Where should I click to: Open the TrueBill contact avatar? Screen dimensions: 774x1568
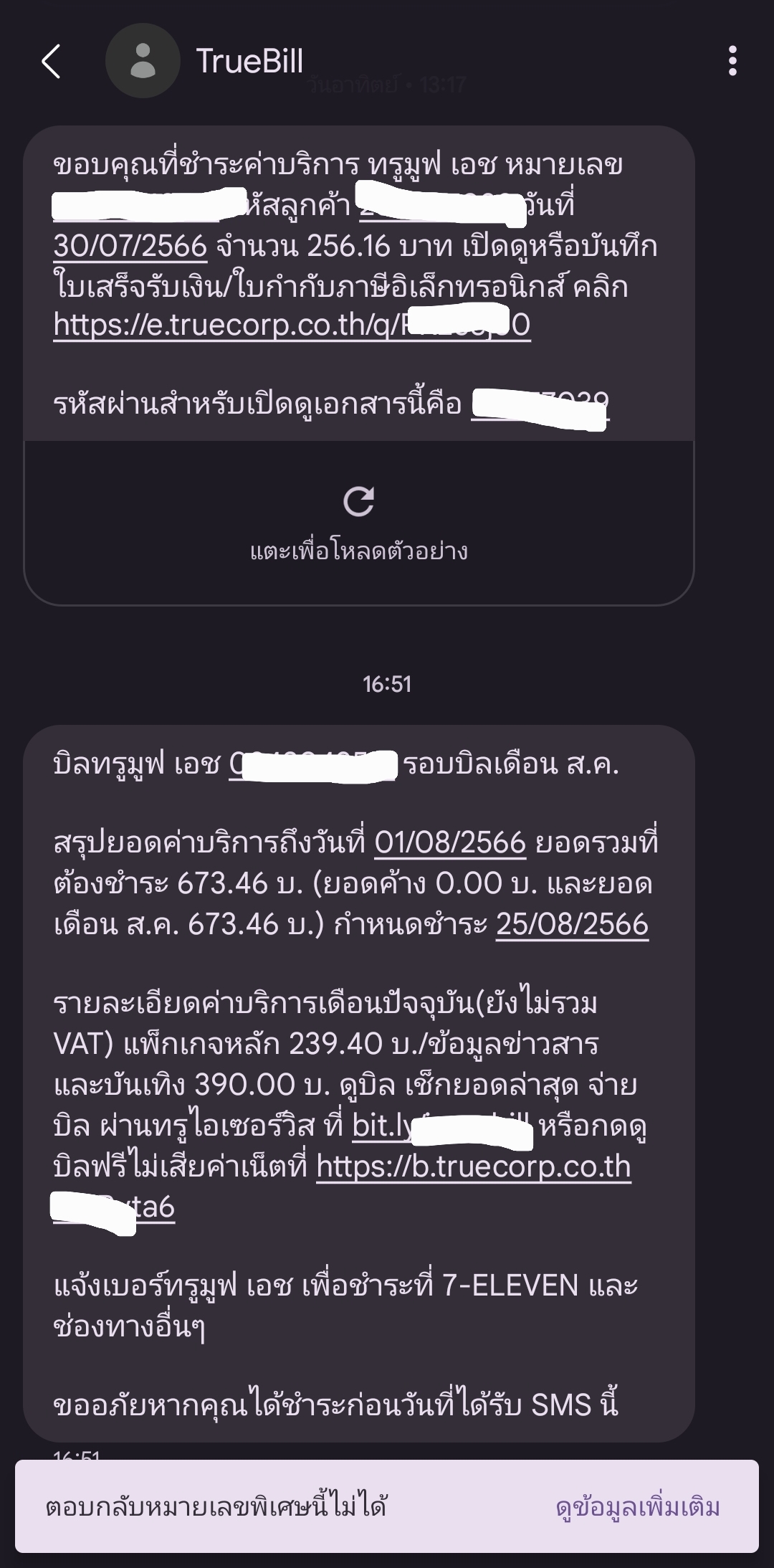point(143,61)
